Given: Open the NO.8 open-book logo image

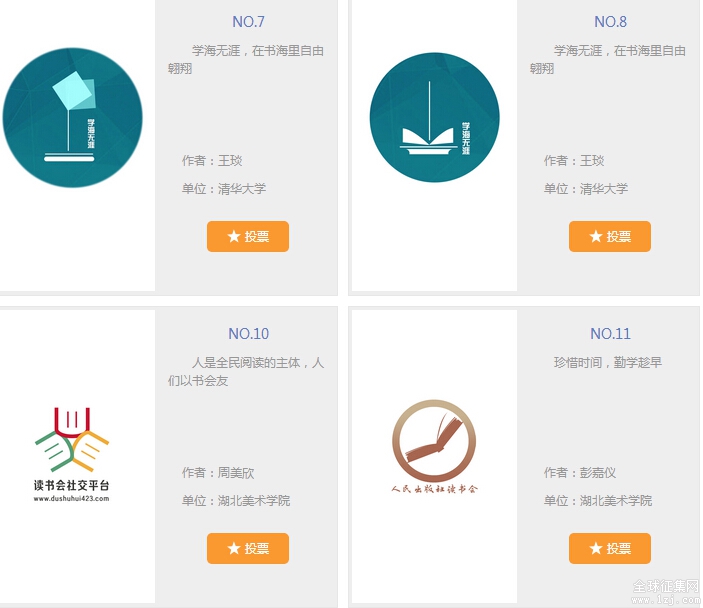Looking at the screenshot, I should 434,117.
